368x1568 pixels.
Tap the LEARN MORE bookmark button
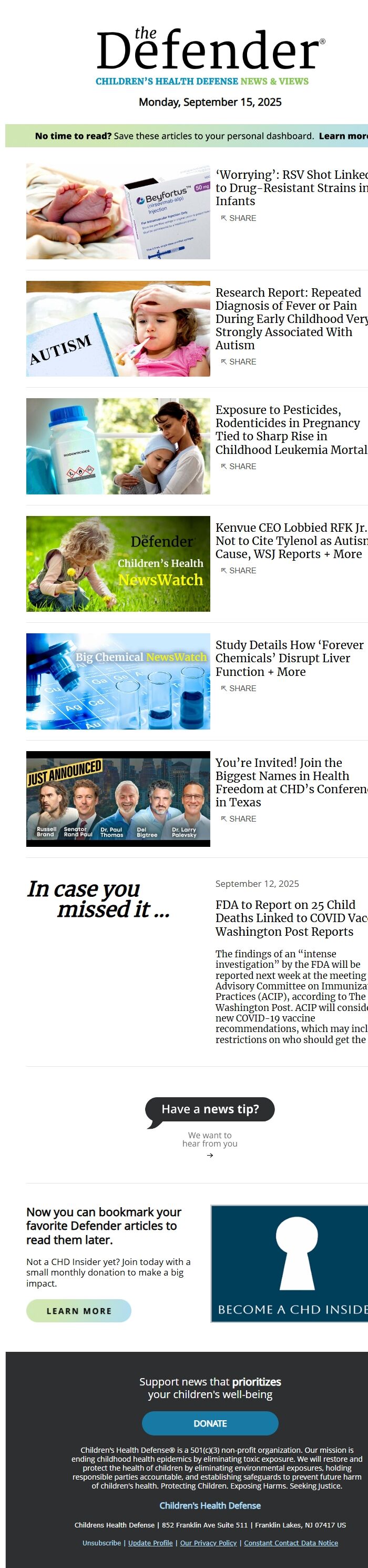tap(78, 1310)
